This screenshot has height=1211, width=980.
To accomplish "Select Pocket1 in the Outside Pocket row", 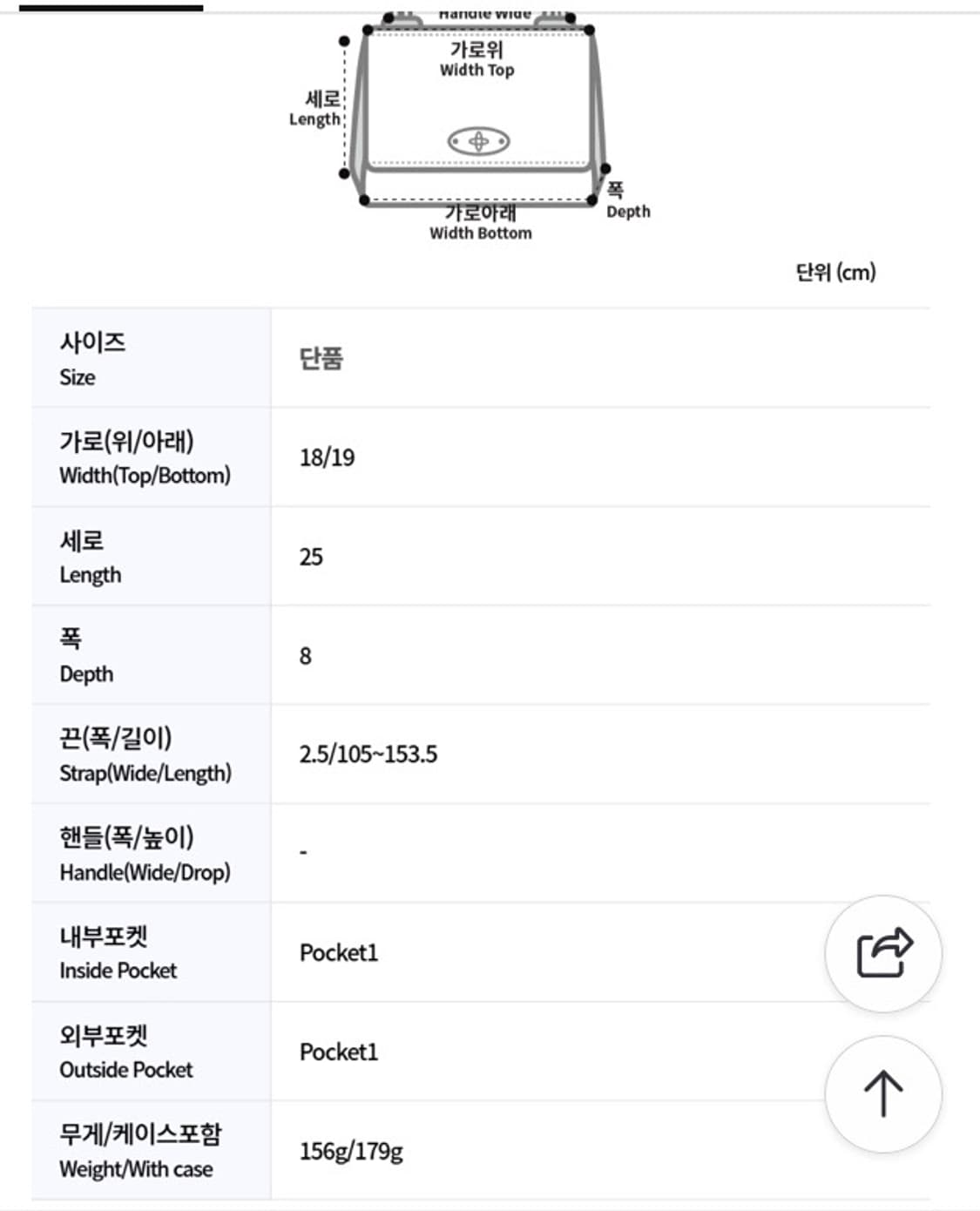I will coord(339,1052).
